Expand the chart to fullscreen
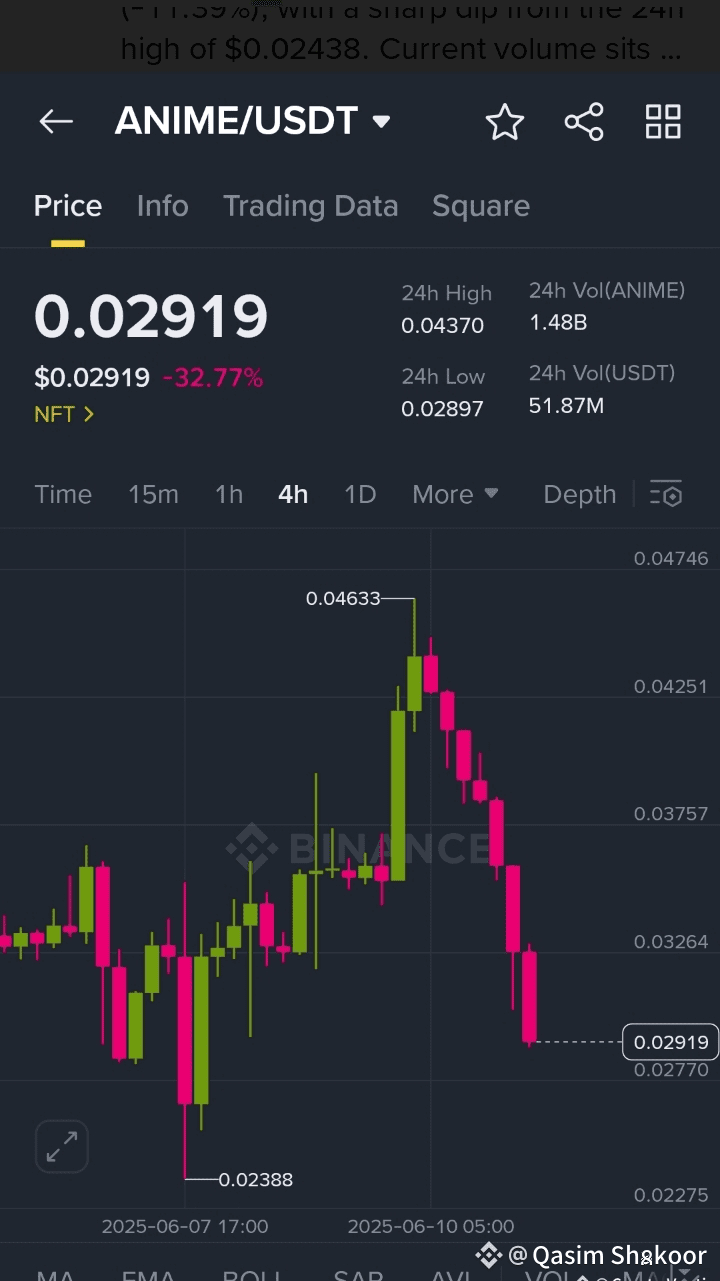720x1281 pixels. point(62,1146)
